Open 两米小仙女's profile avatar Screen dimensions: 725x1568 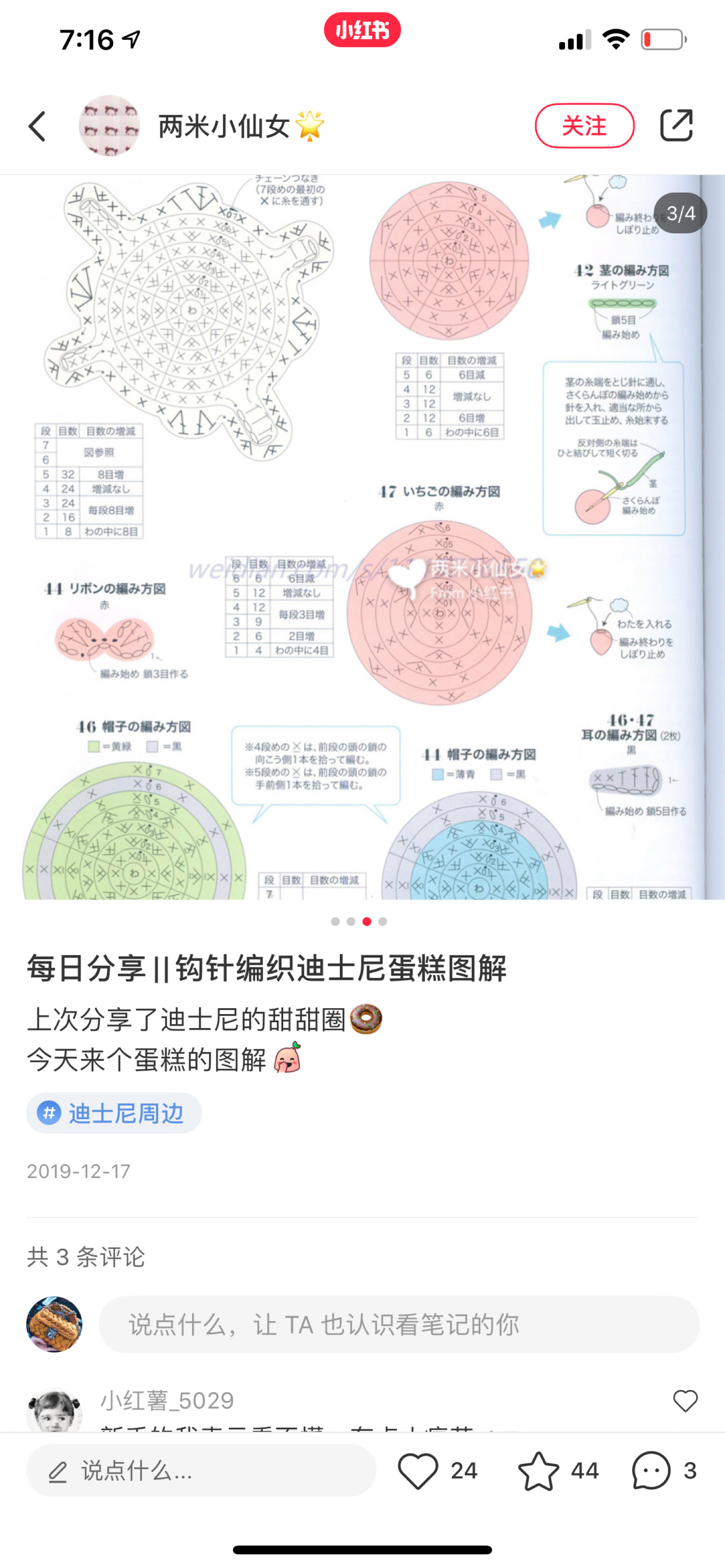(x=109, y=126)
